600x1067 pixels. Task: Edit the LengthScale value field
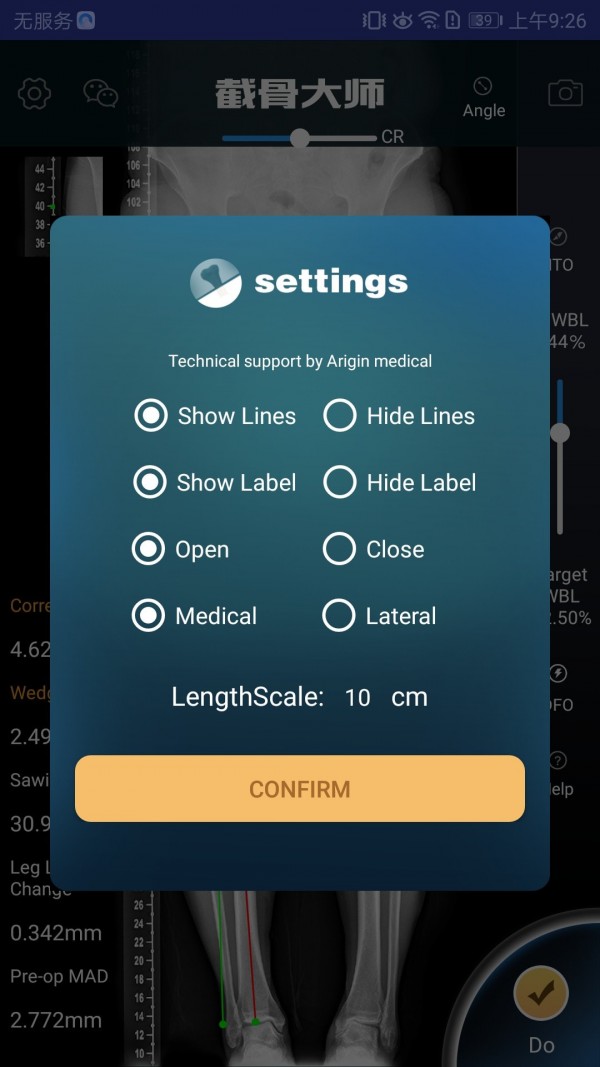(358, 698)
